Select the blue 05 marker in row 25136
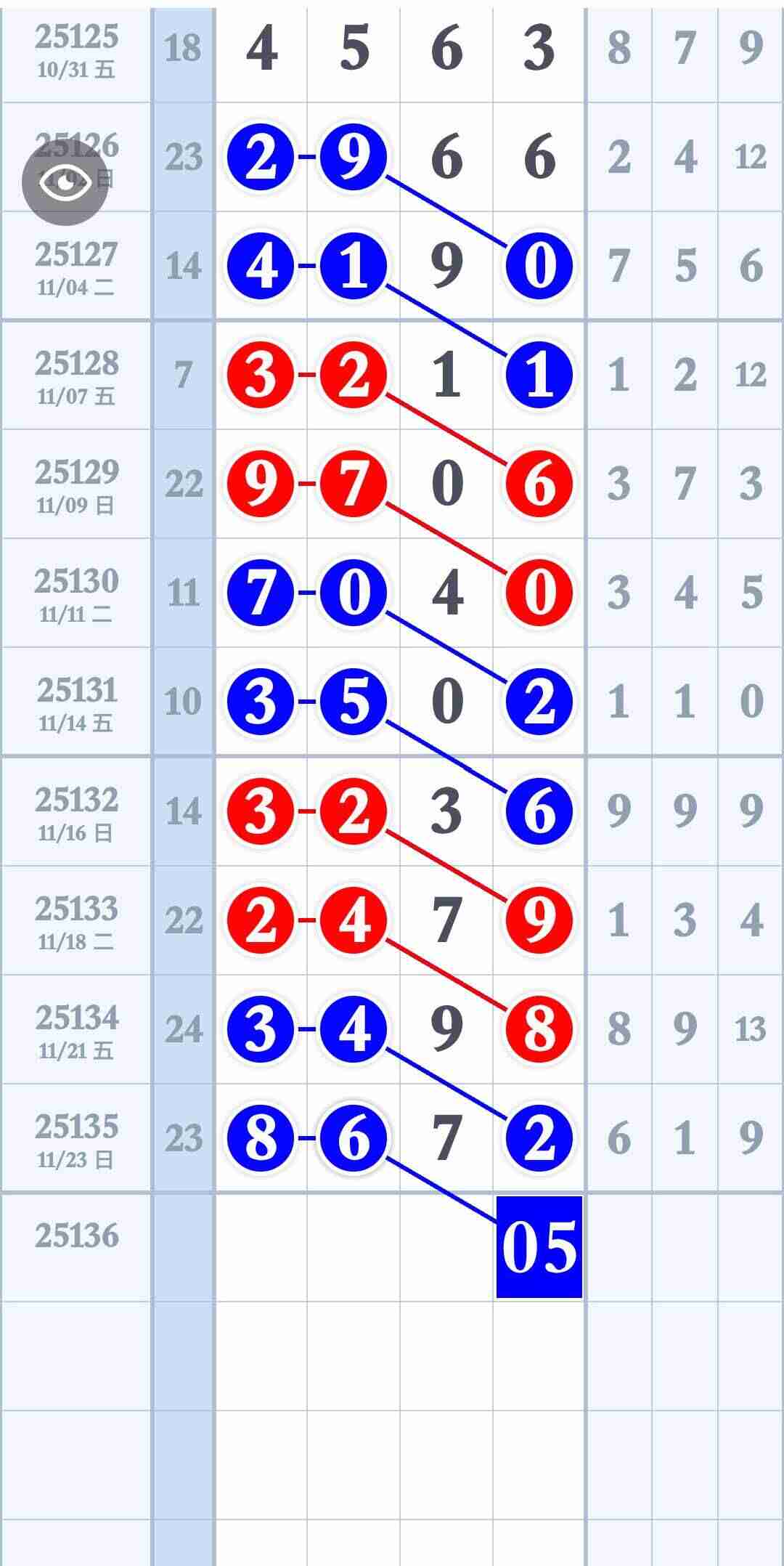The image size is (784, 1566). pyautogui.click(x=539, y=1246)
